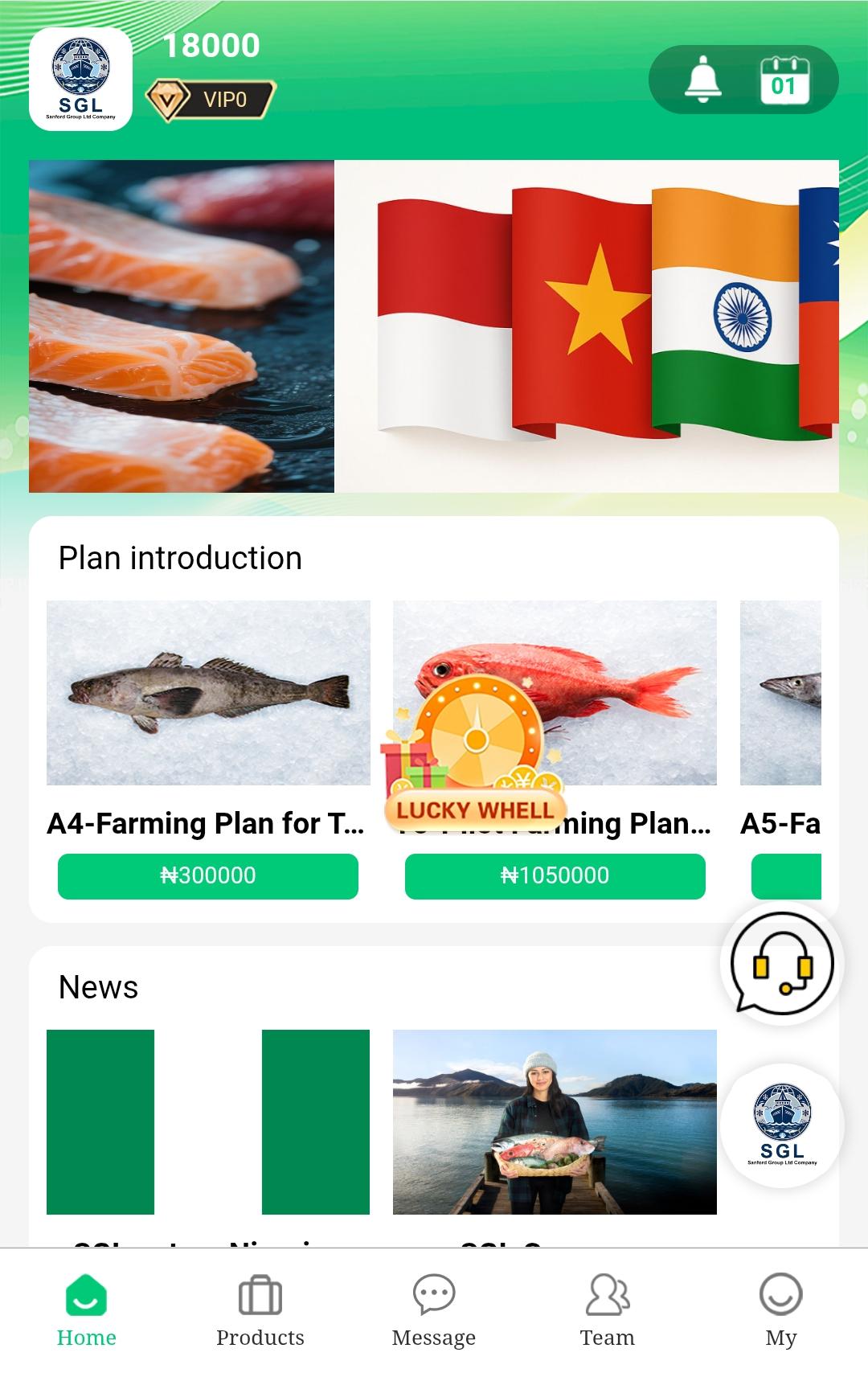Switch to the Products tab
Screen dimensions: 868x1373
pos(260,1310)
